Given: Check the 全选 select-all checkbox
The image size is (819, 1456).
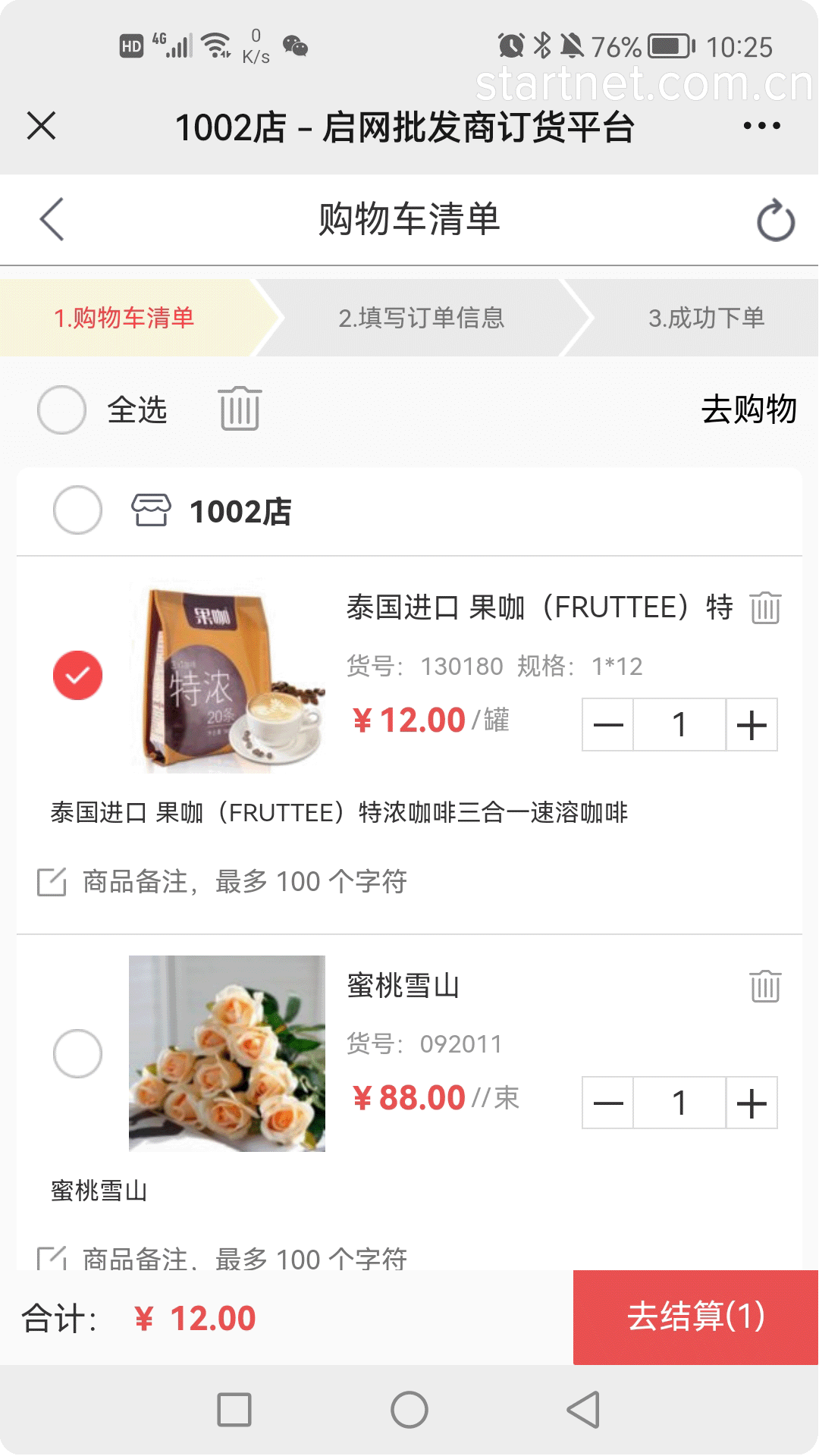Looking at the screenshot, I should tap(61, 409).
